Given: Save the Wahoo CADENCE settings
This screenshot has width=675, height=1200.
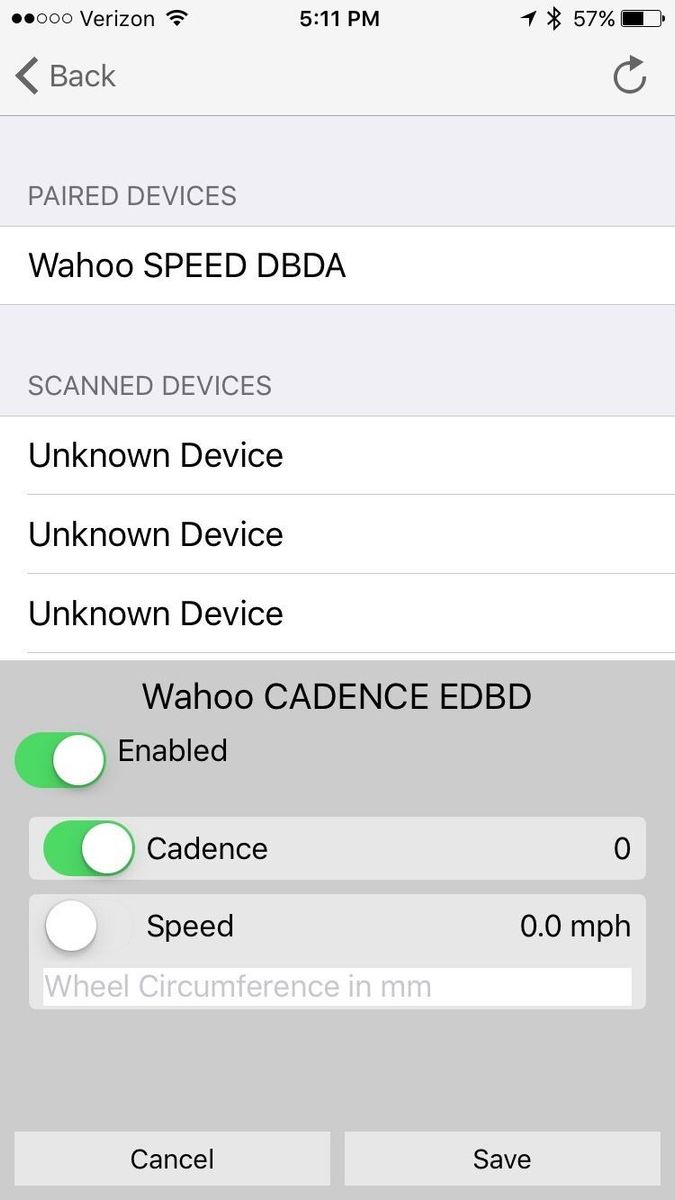Looking at the screenshot, I should coord(502,1159).
